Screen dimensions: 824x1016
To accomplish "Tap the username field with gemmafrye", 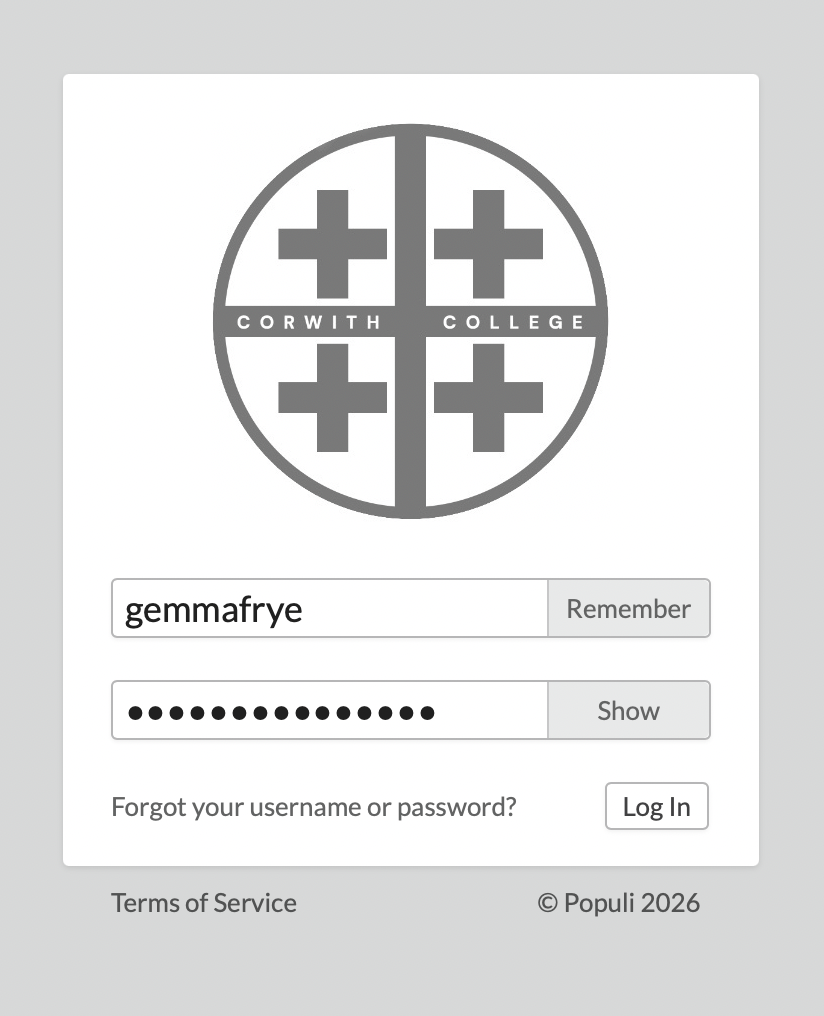I will 330,608.
